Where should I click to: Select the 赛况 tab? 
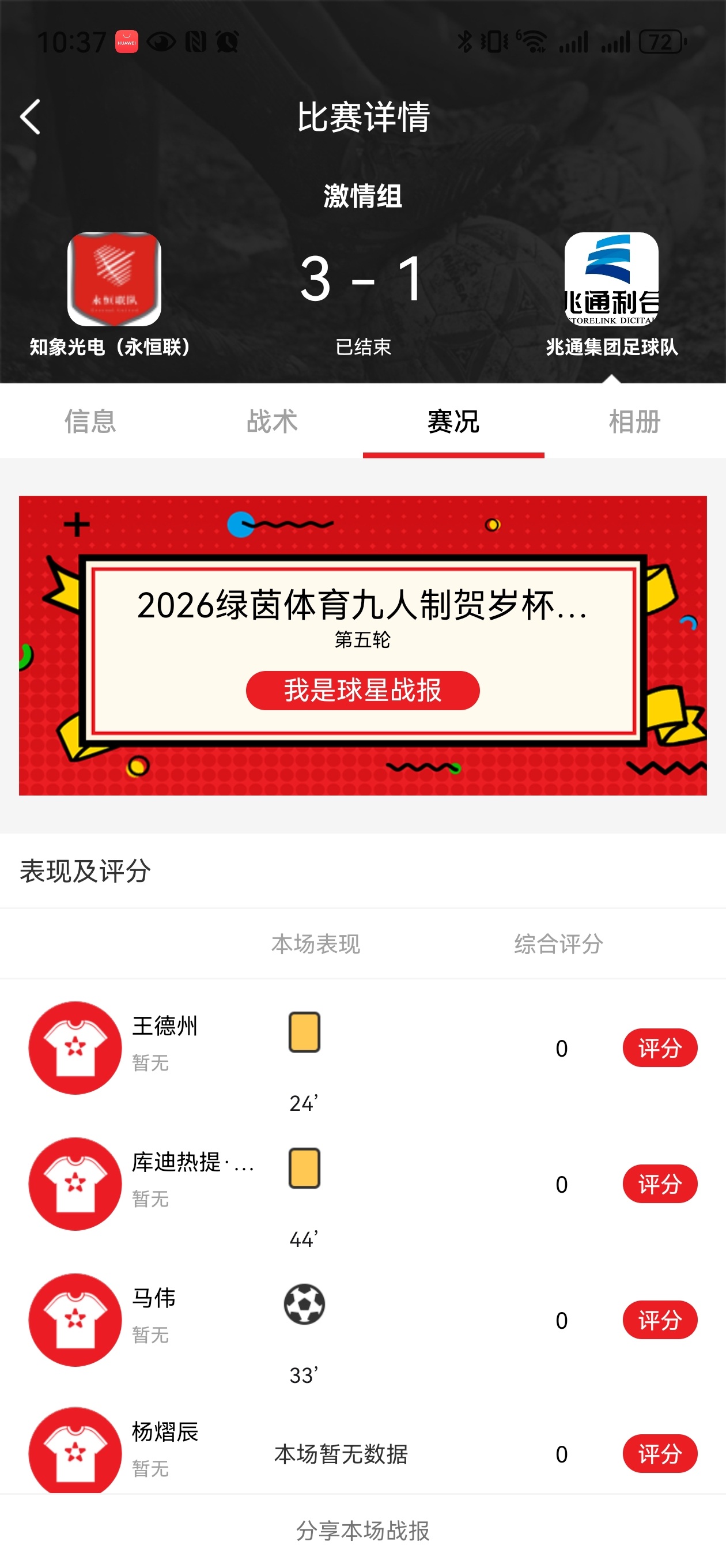(453, 421)
